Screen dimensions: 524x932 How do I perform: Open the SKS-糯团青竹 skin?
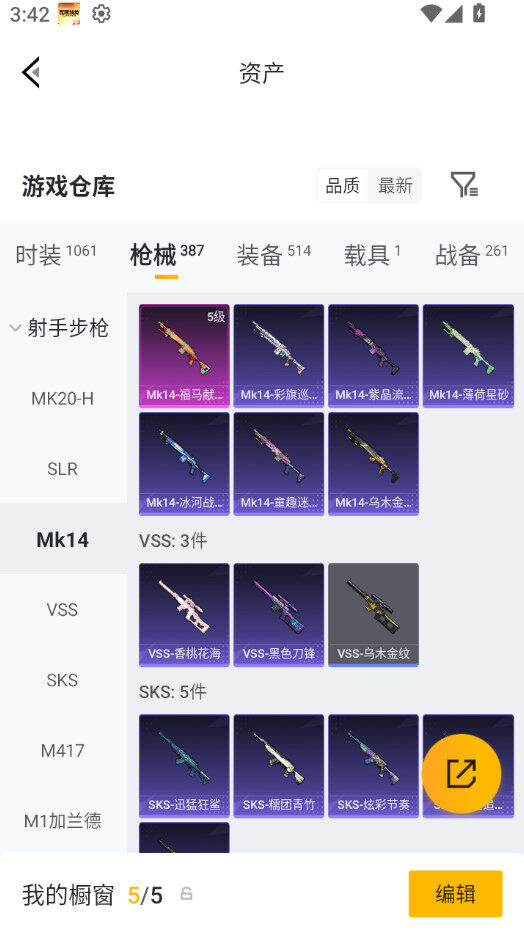click(279, 766)
